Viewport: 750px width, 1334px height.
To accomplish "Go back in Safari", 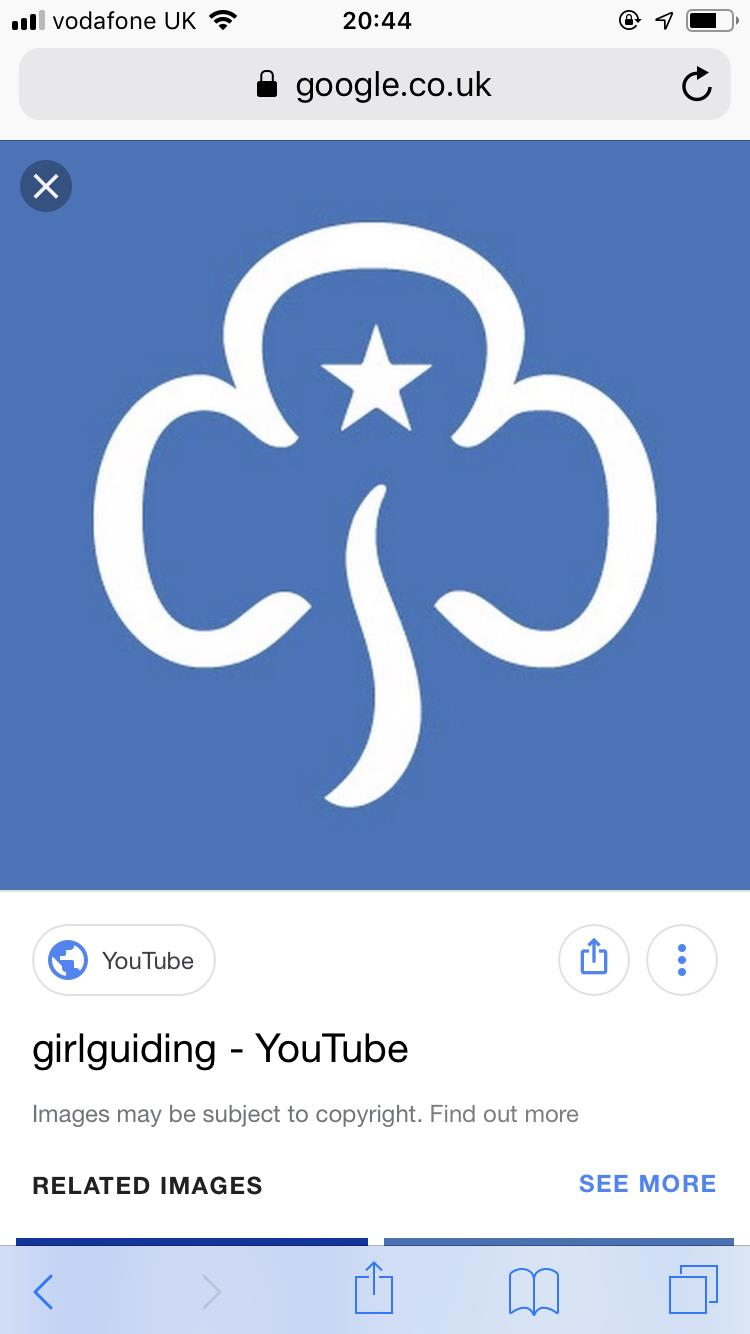I will tap(43, 1291).
